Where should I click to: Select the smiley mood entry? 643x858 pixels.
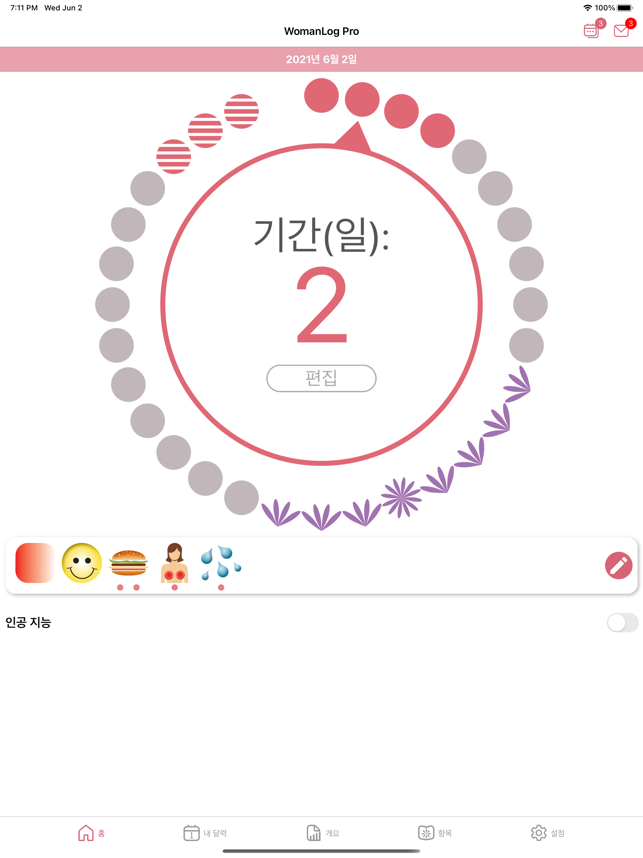(82, 564)
